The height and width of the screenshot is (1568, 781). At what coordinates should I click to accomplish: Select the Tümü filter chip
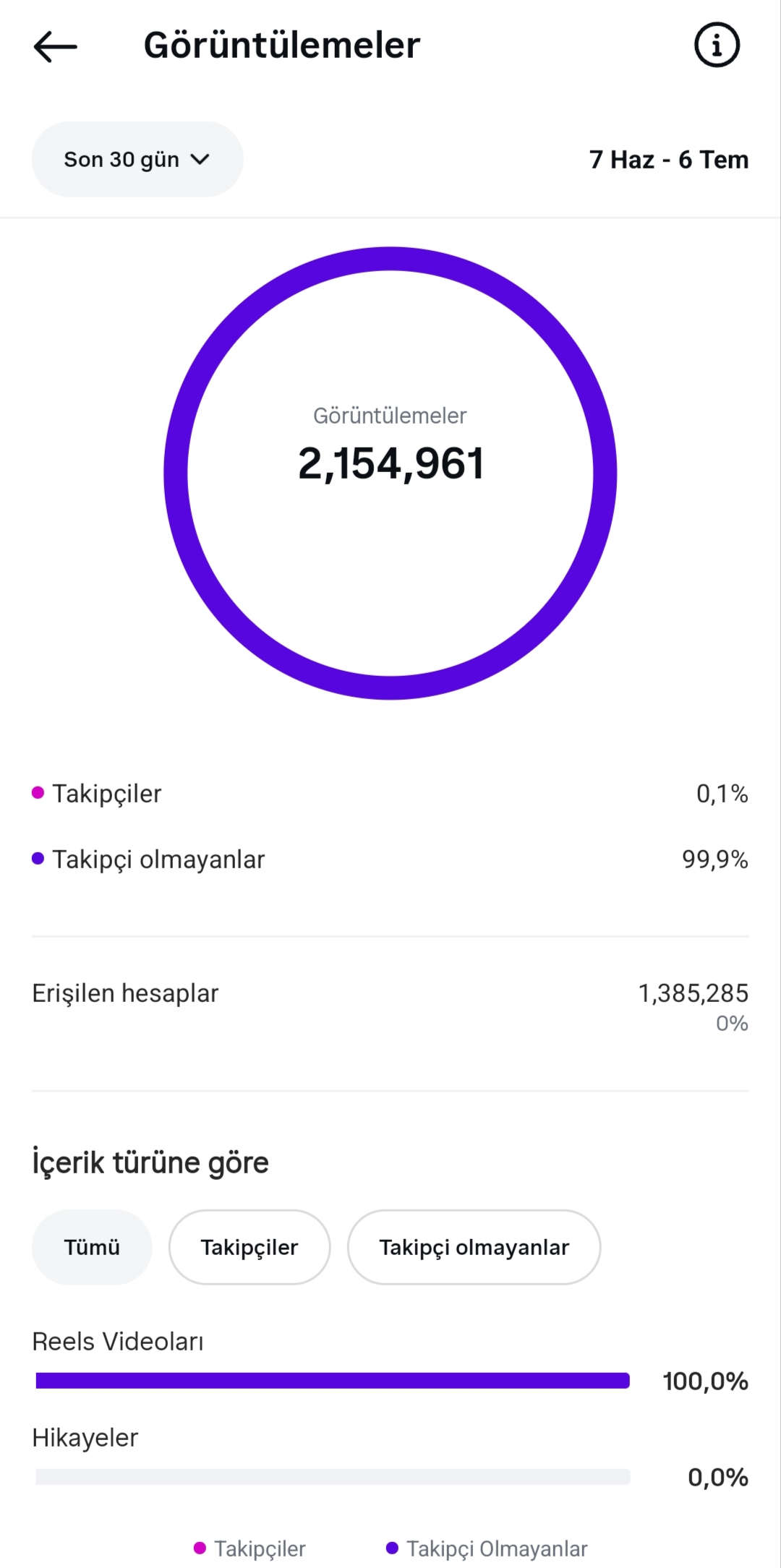92,1247
